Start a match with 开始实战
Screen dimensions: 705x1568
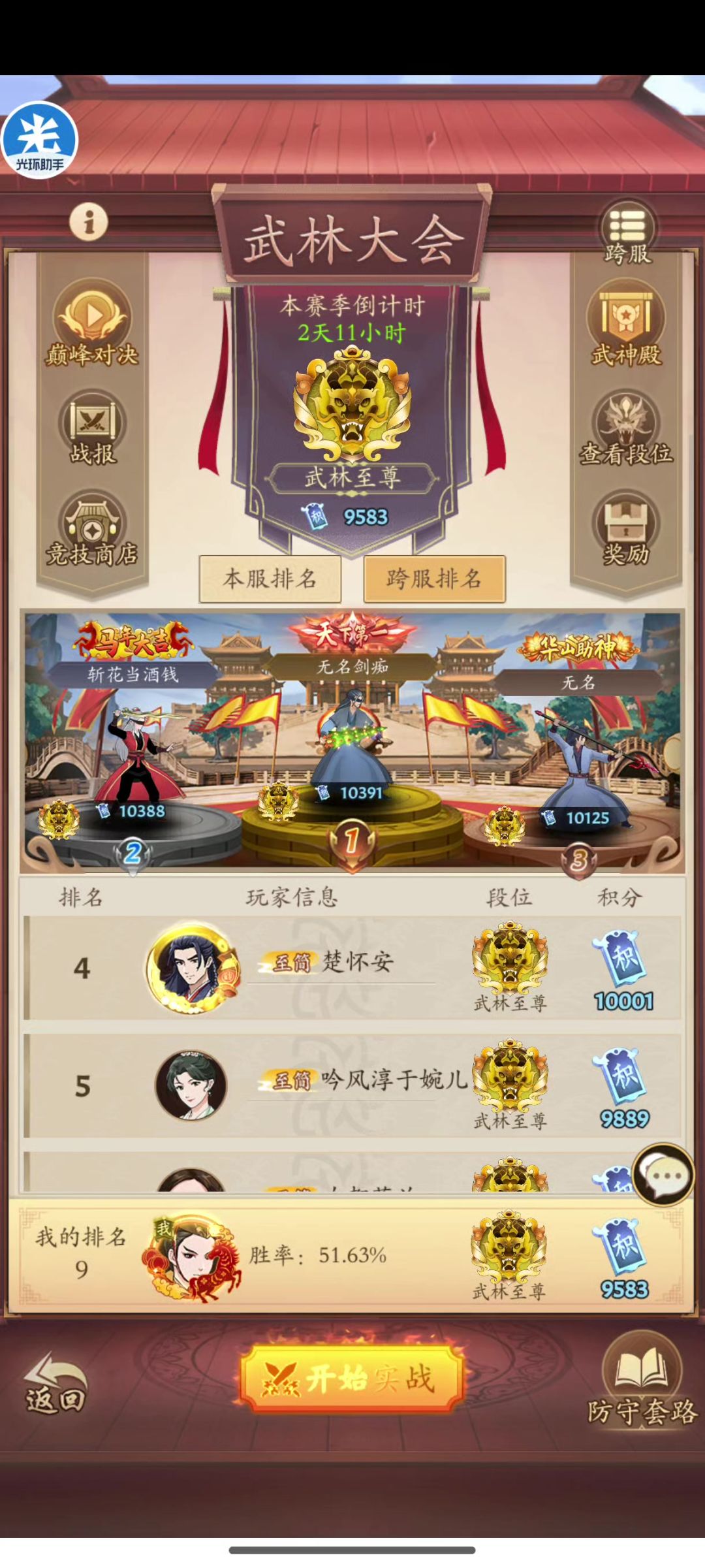[352, 1379]
